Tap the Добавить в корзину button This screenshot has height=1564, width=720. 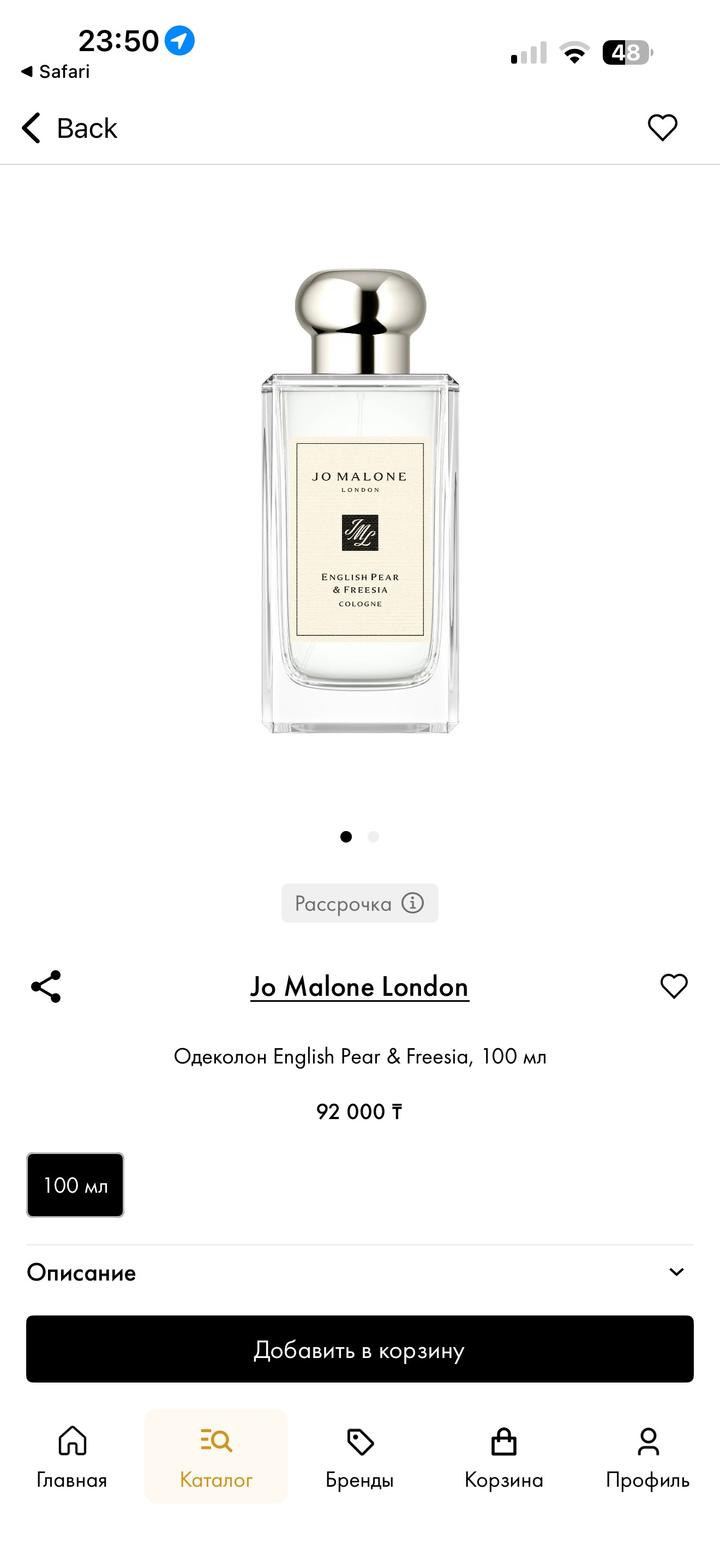coord(360,1348)
